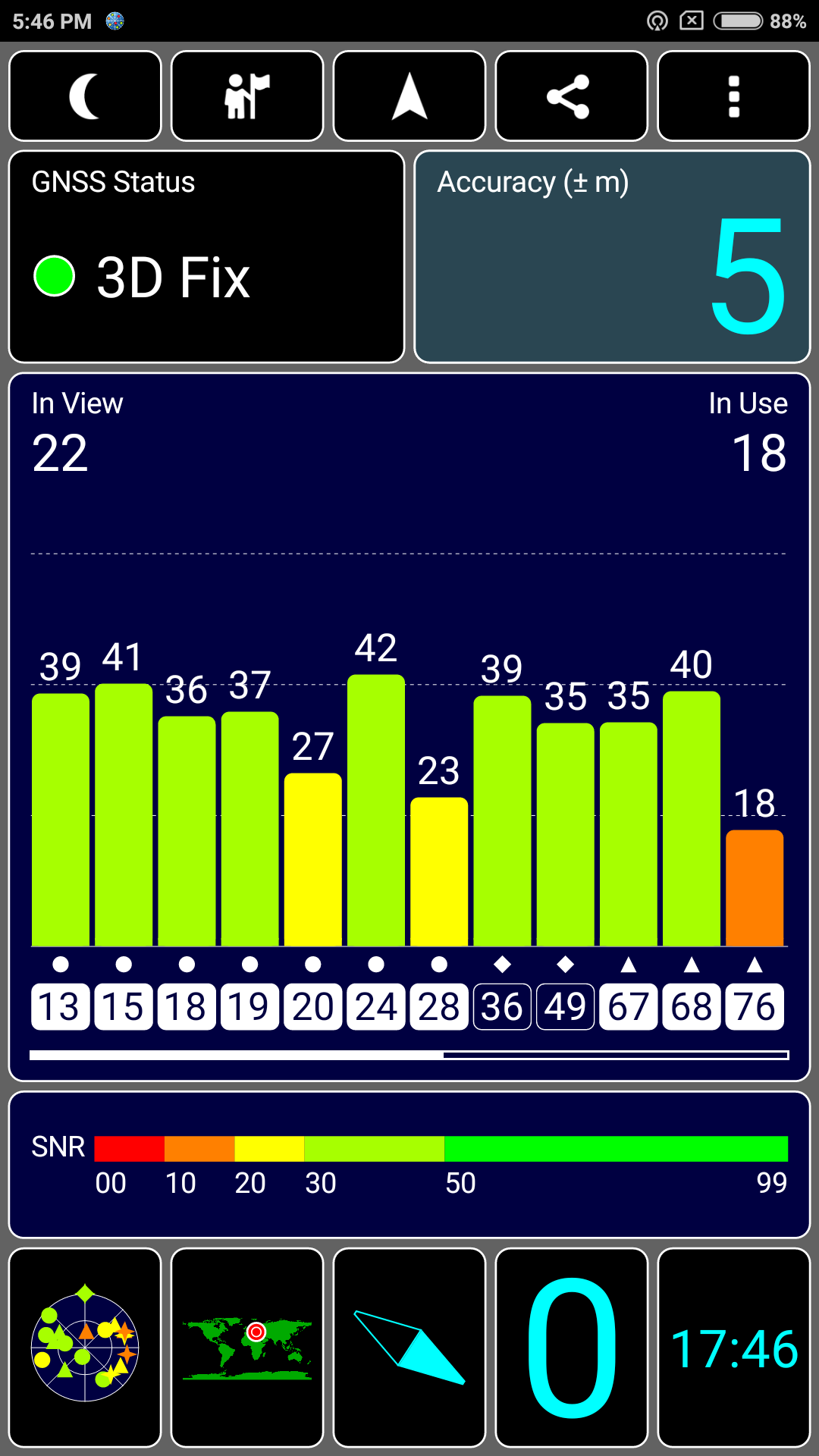Open the GNSS Status panel
The image size is (819, 1456).
pos(206,257)
